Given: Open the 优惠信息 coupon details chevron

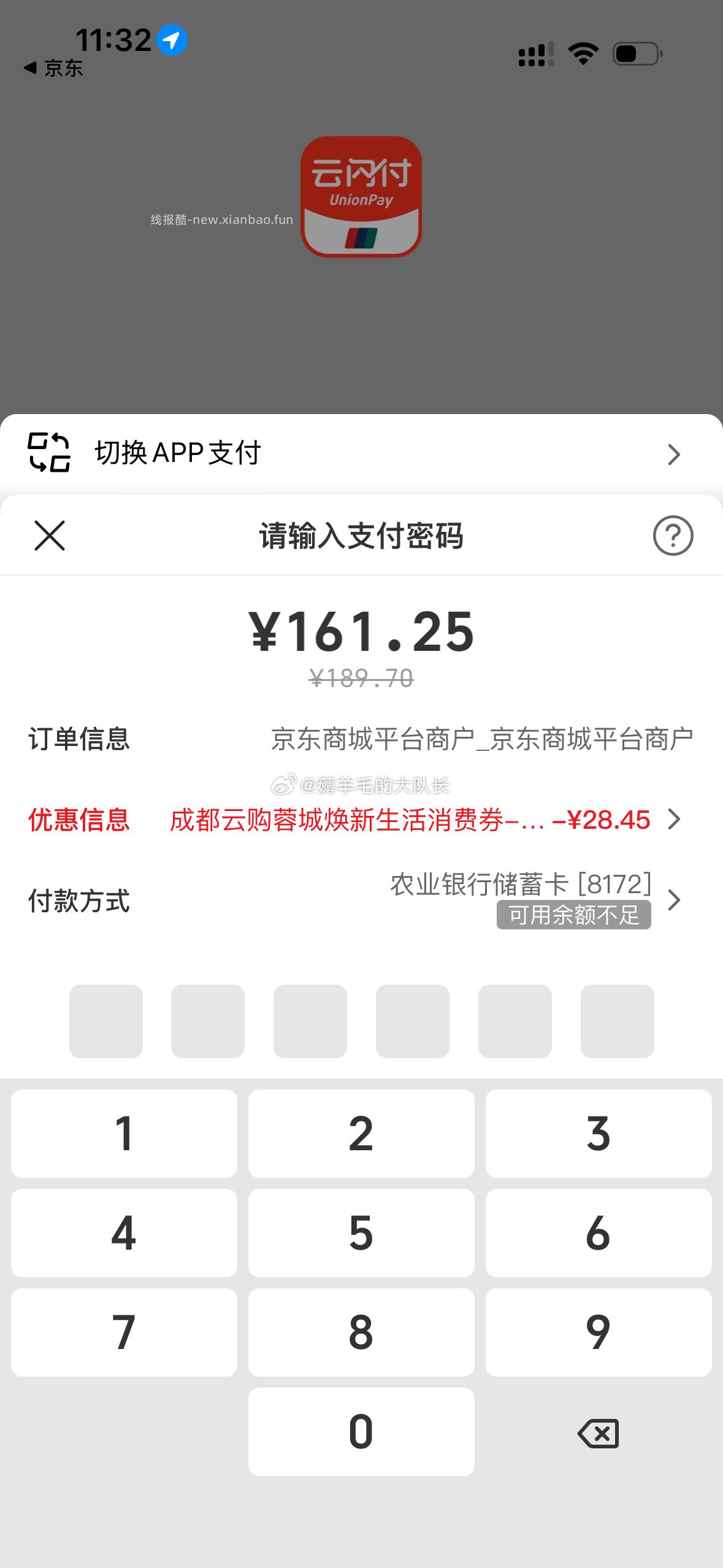Looking at the screenshot, I should [x=675, y=820].
